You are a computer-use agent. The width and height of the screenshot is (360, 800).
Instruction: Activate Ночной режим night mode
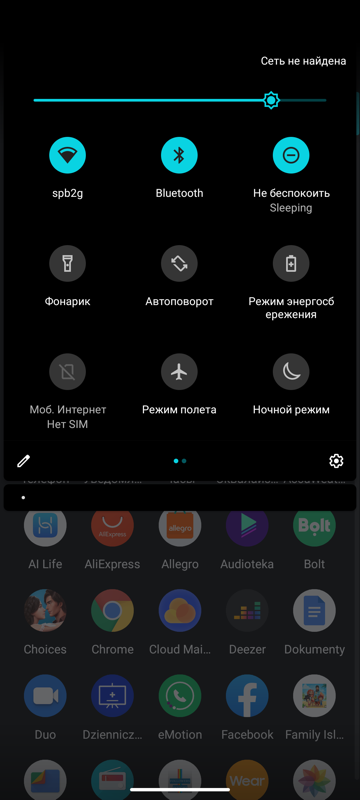[291, 371]
